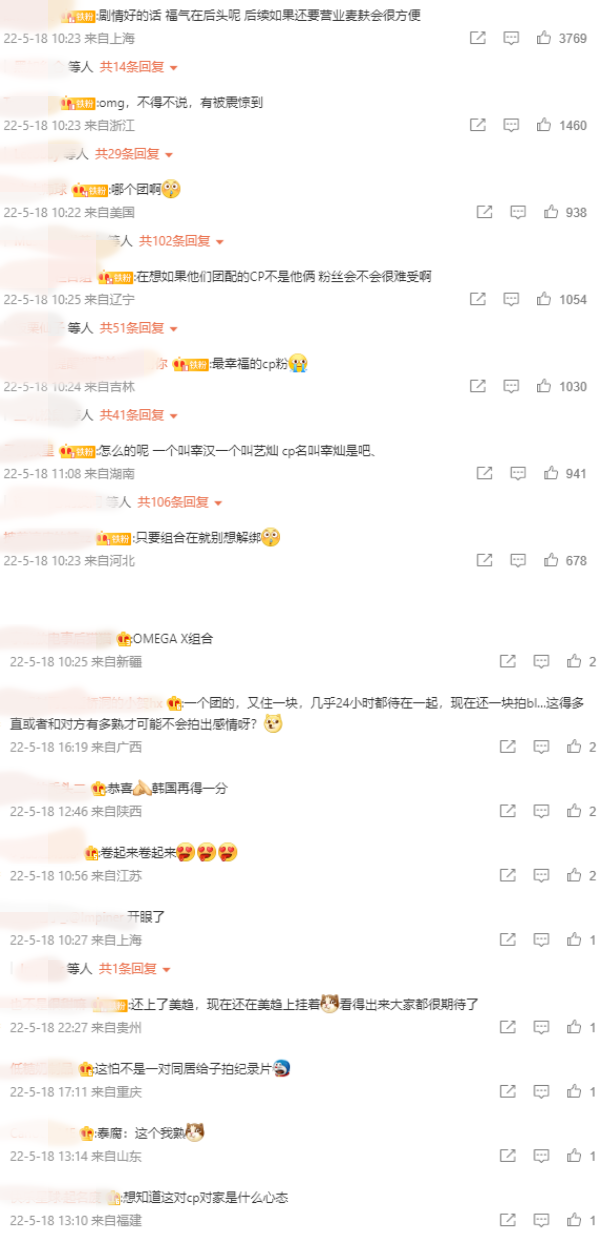Share the 卷起来卷起来 comment
Viewport: 600px width, 1241px height.
[508, 875]
